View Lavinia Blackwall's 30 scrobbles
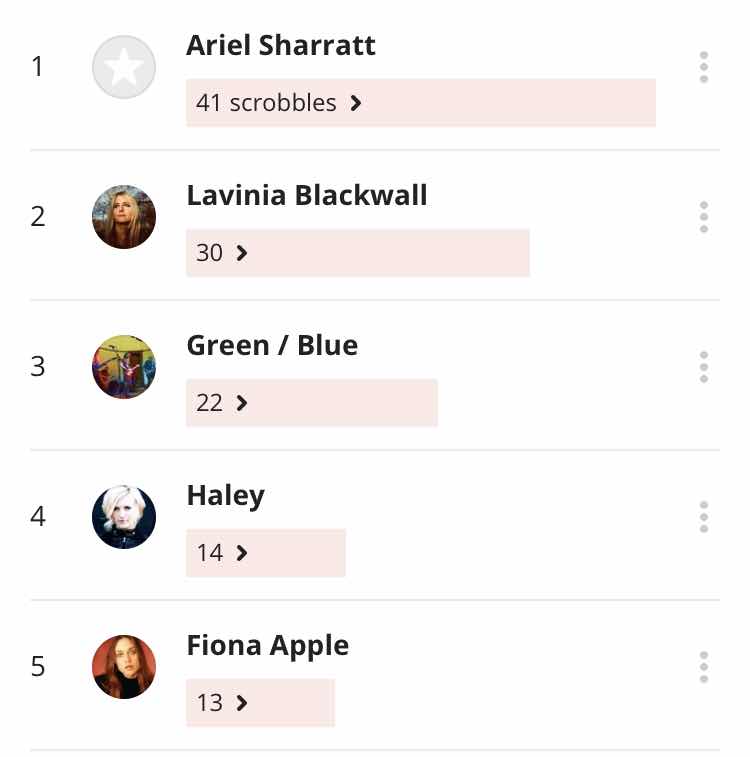The height and width of the screenshot is (757, 750). [x=222, y=253]
